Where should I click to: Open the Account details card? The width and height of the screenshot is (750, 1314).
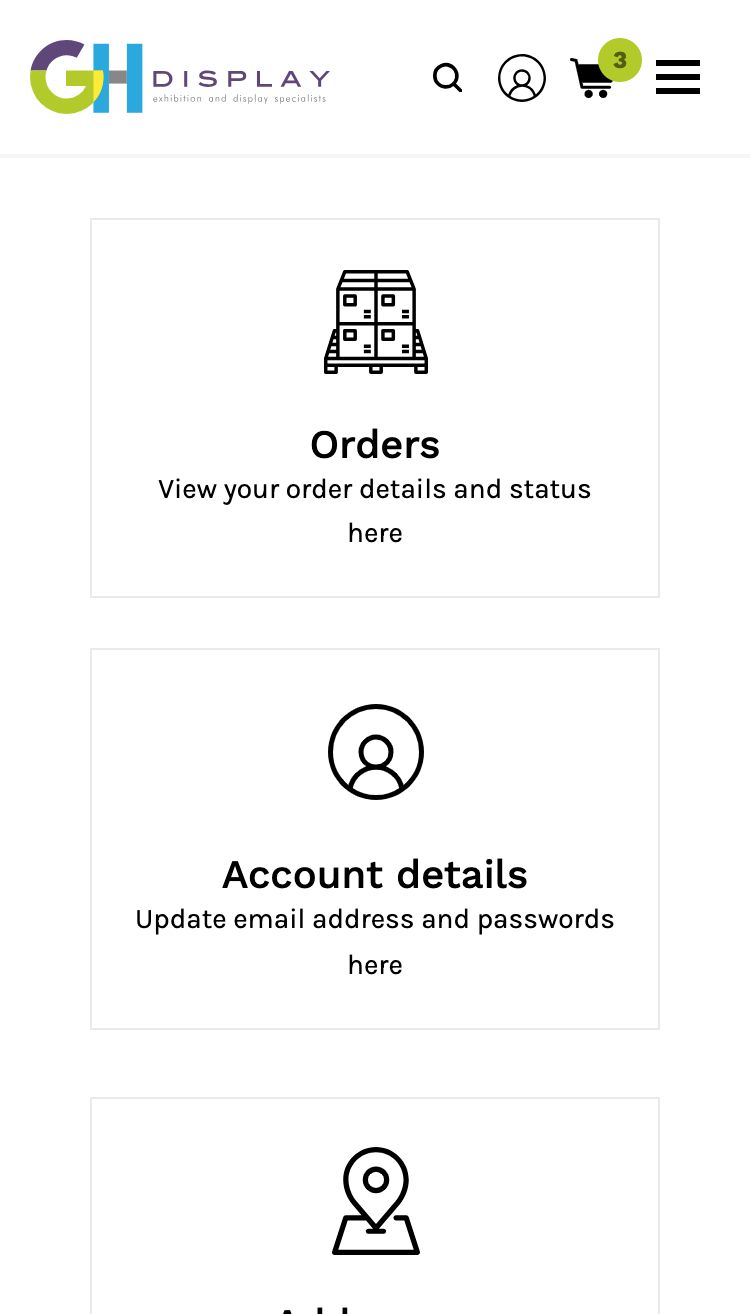coord(375,838)
